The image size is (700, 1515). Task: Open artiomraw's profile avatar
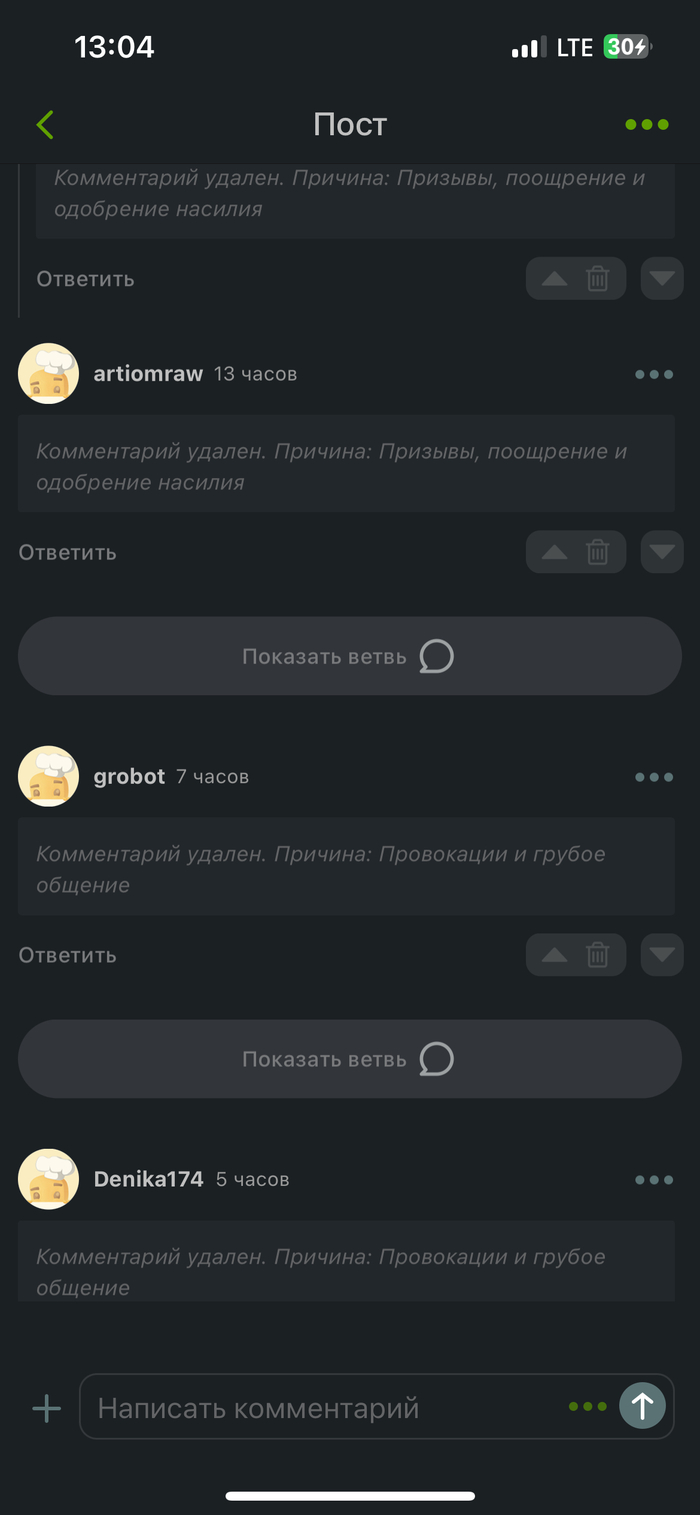tap(48, 374)
